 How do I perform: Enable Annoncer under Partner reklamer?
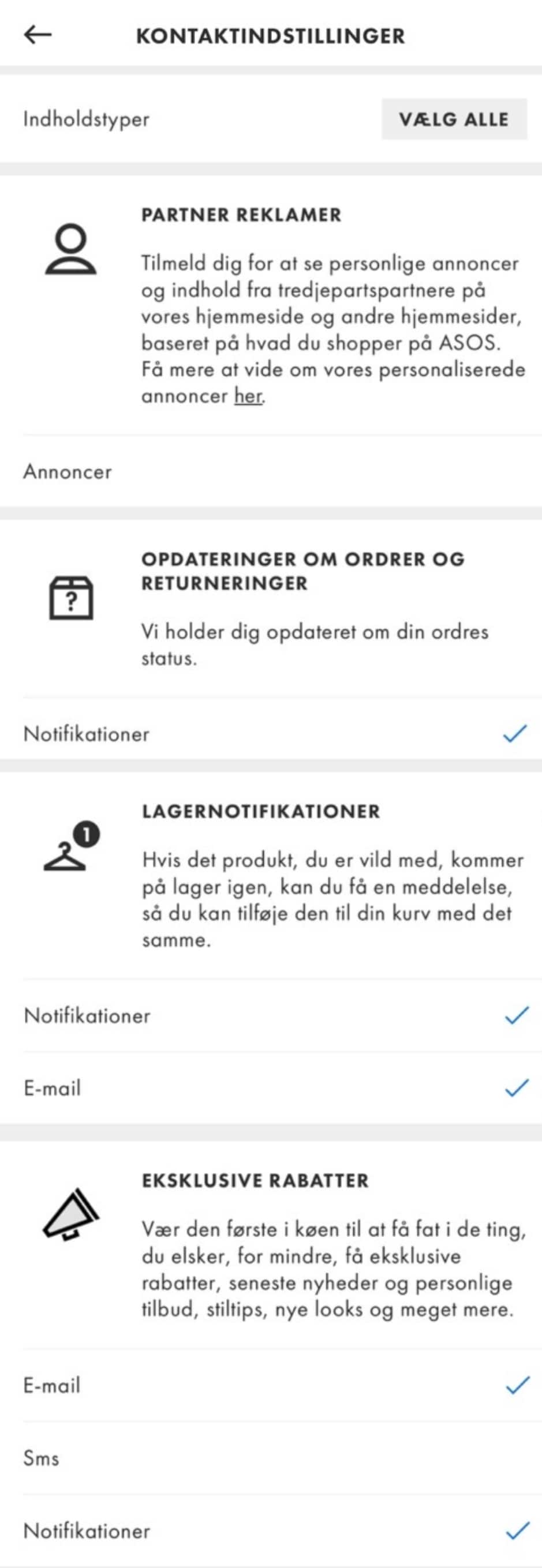click(271, 472)
